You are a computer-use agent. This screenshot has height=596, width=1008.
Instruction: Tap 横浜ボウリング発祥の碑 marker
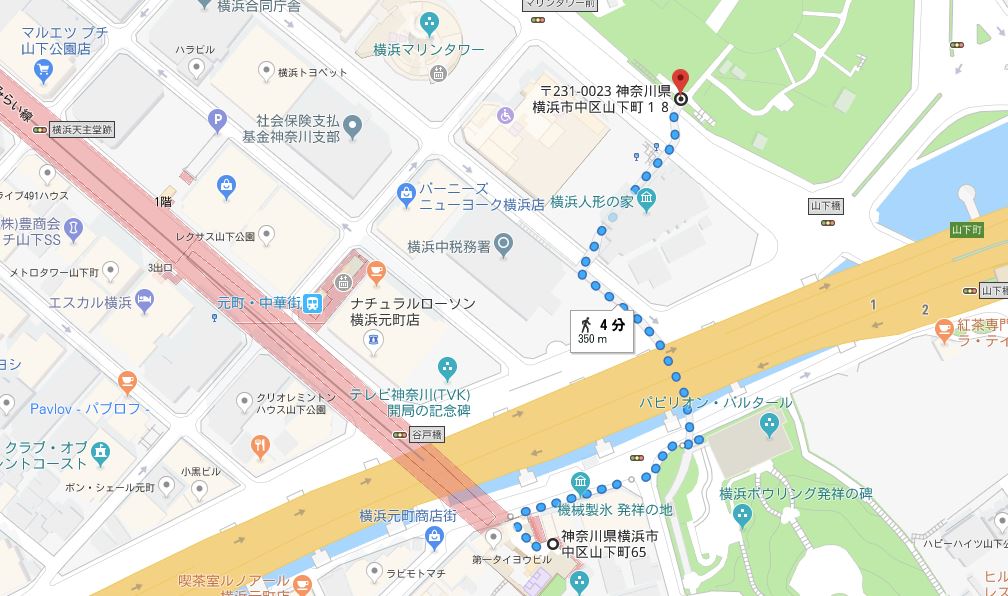click(742, 517)
